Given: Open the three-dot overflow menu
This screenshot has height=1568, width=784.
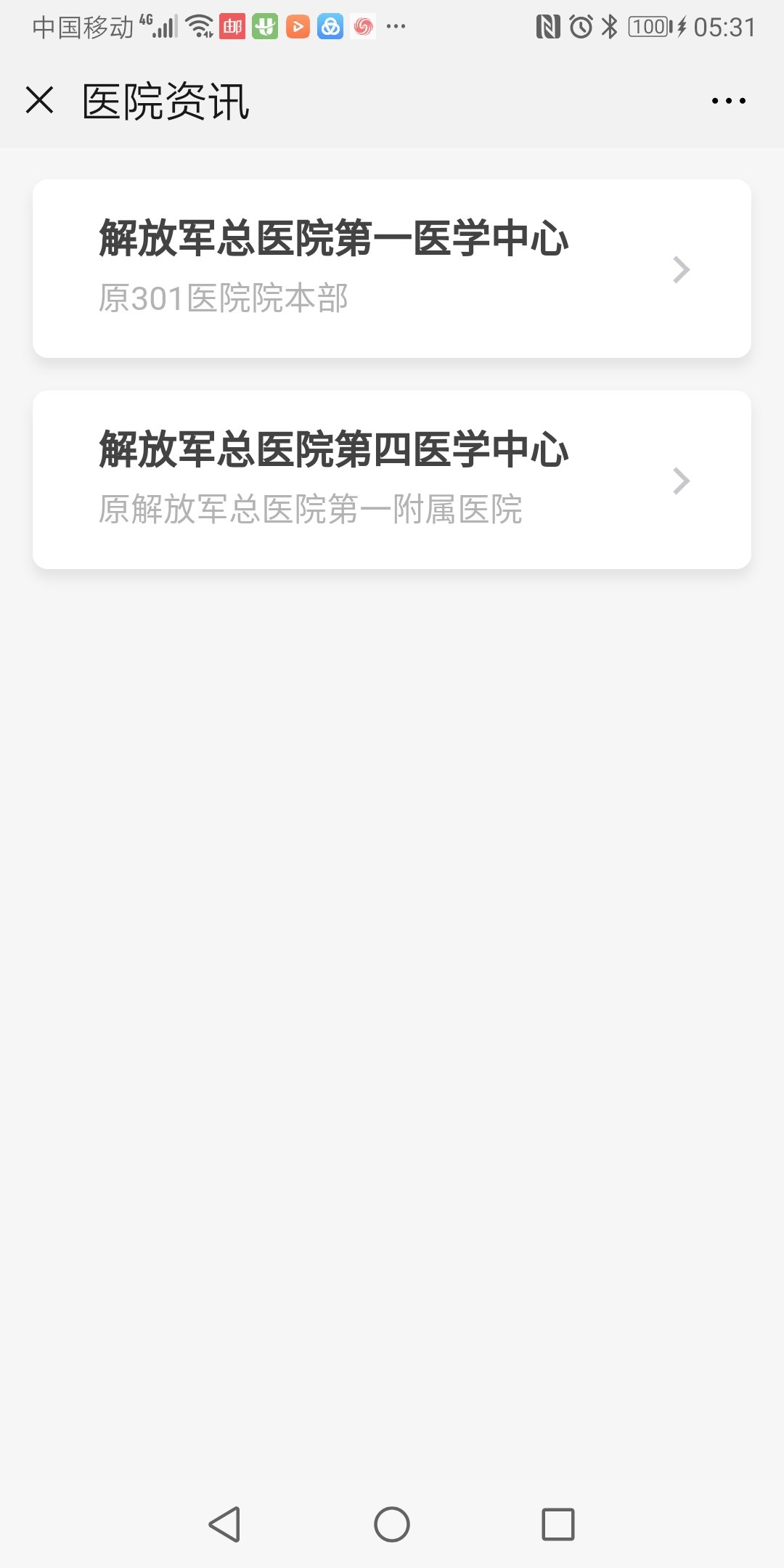Looking at the screenshot, I should click(x=728, y=101).
